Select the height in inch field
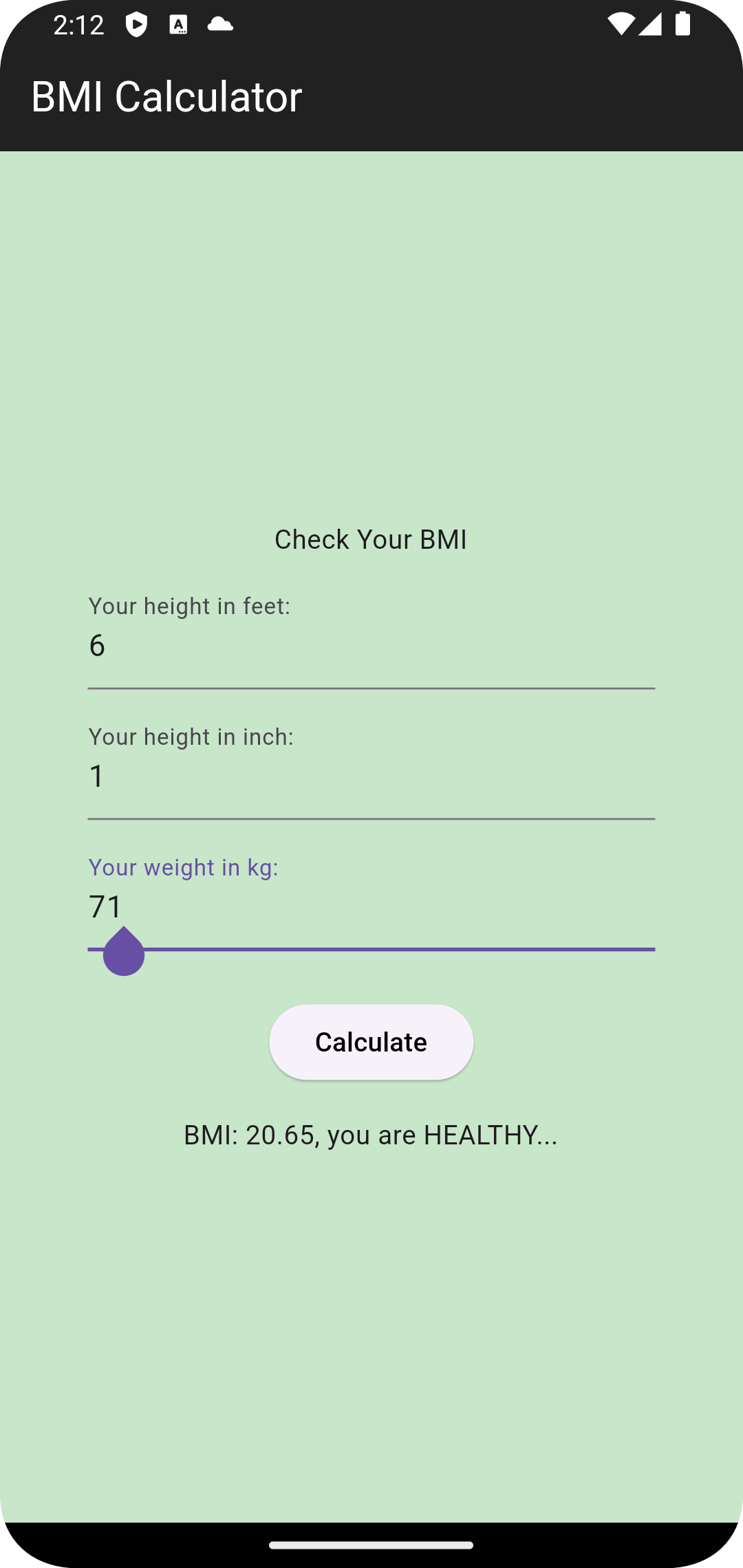The image size is (743, 1568). tap(371, 777)
